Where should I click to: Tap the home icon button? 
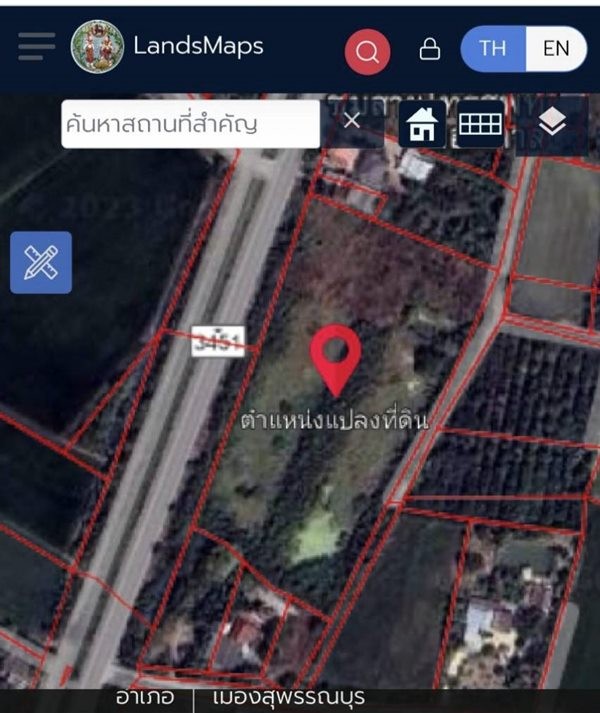422,125
